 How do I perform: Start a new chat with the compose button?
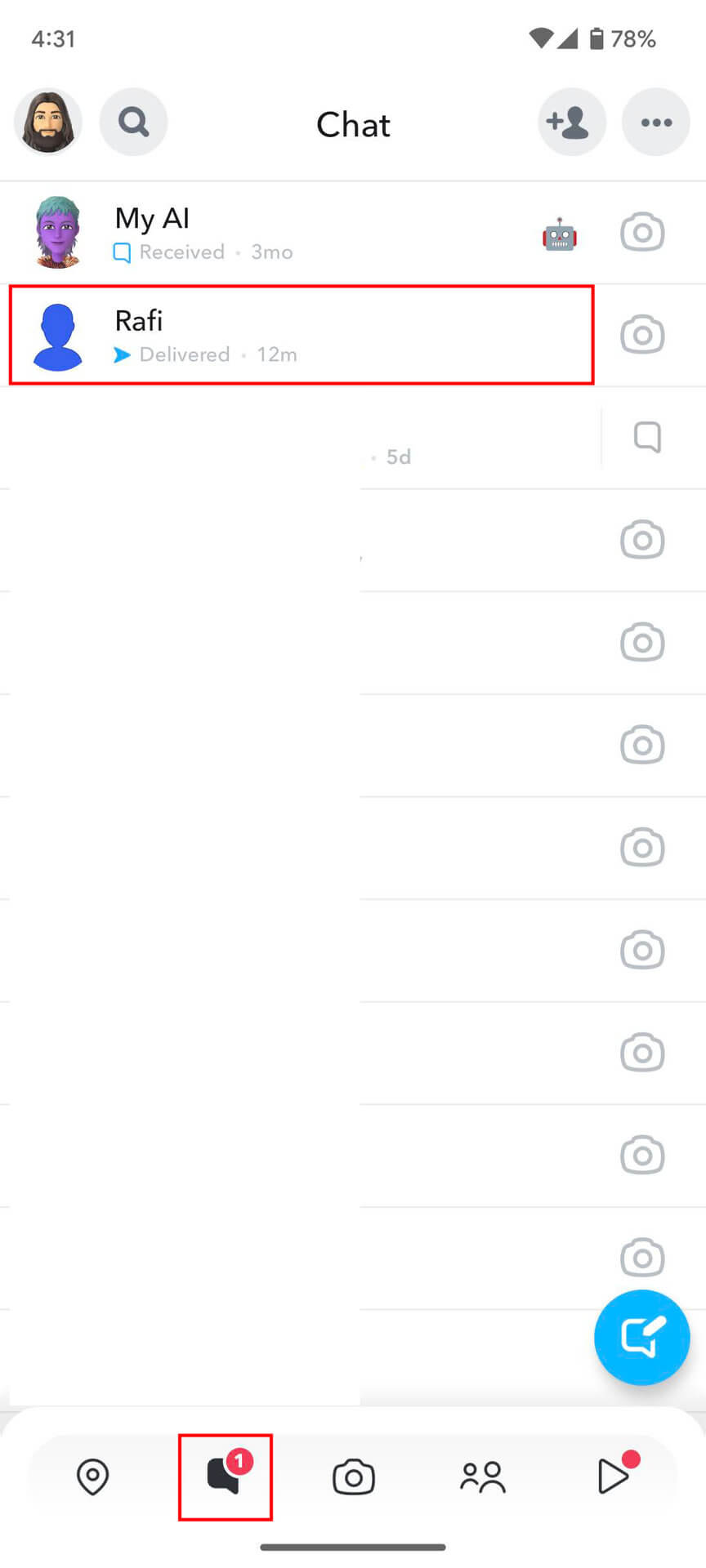click(642, 1338)
